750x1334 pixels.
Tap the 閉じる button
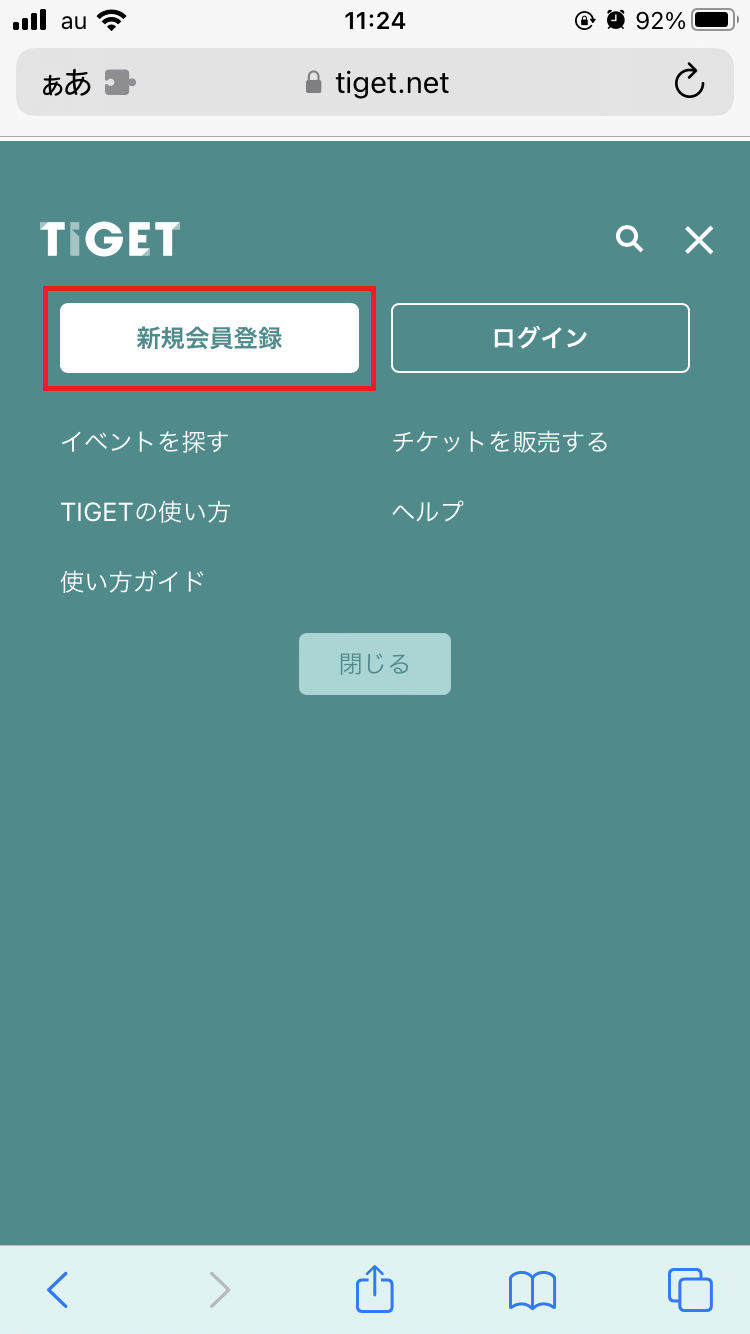click(x=374, y=663)
